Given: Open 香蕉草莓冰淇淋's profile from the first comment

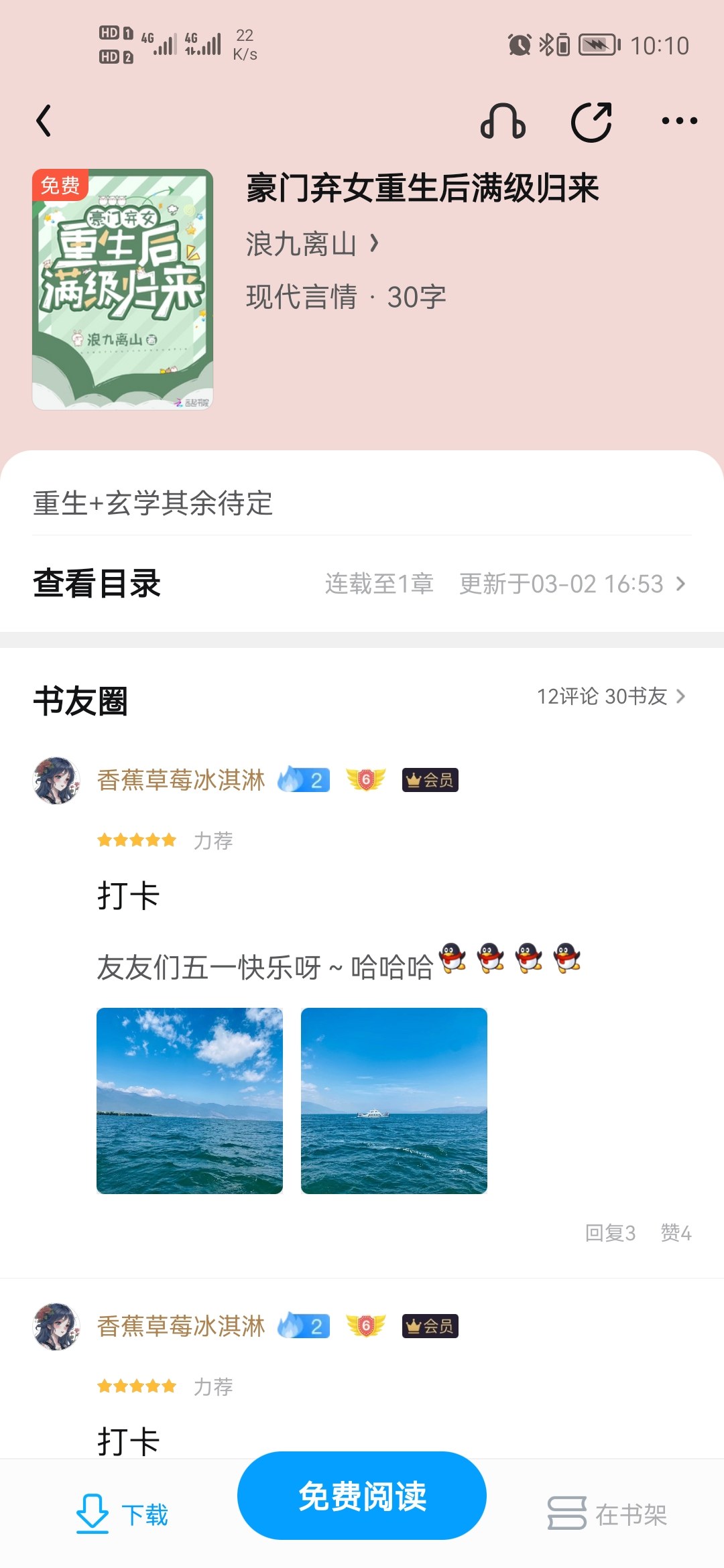Looking at the screenshot, I should point(56,780).
